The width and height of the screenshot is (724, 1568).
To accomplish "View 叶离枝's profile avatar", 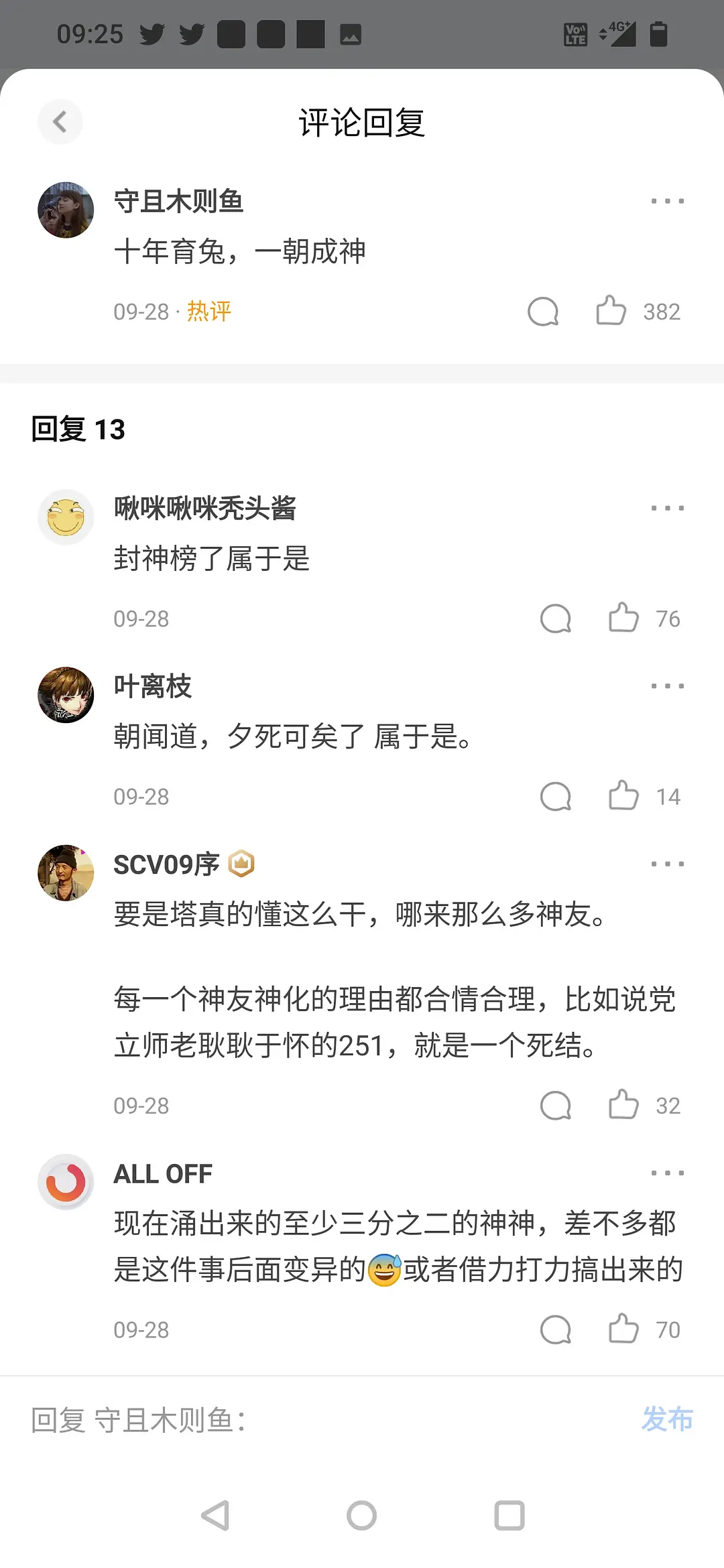I will [x=66, y=695].
